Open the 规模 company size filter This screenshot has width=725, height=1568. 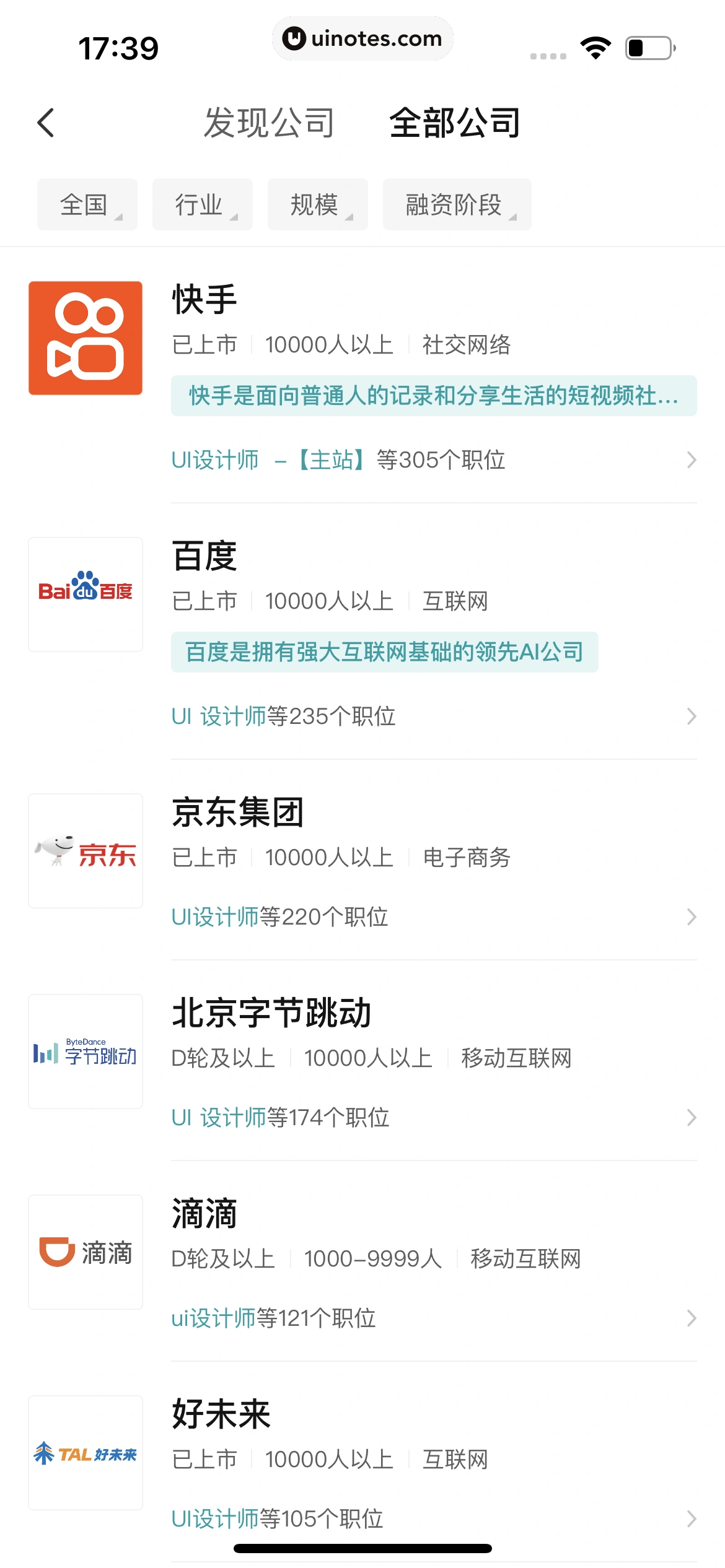click(x=317, y=204)
